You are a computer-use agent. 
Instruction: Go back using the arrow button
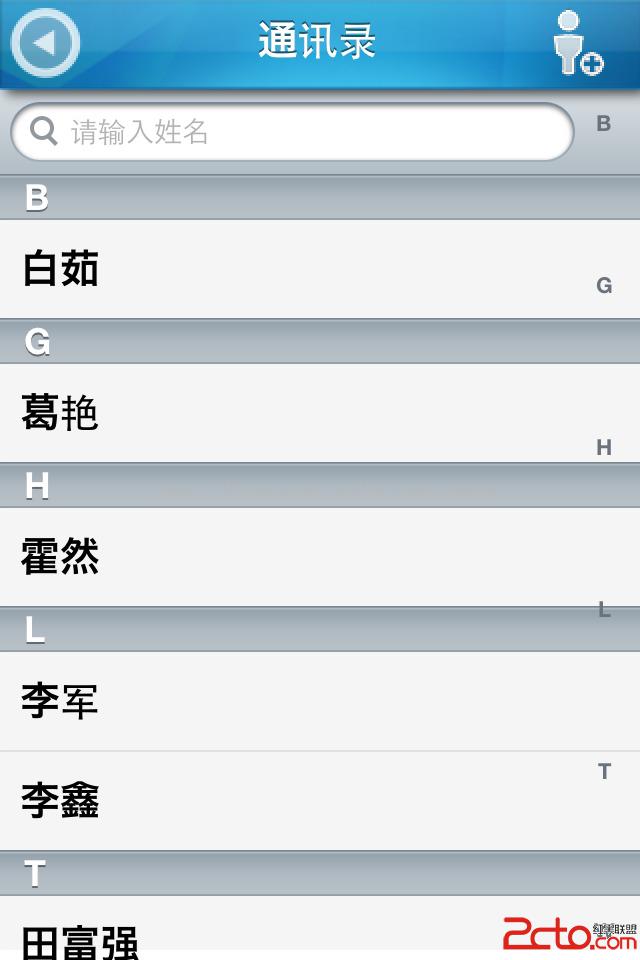pyautogui.click(x=45, y=43)
